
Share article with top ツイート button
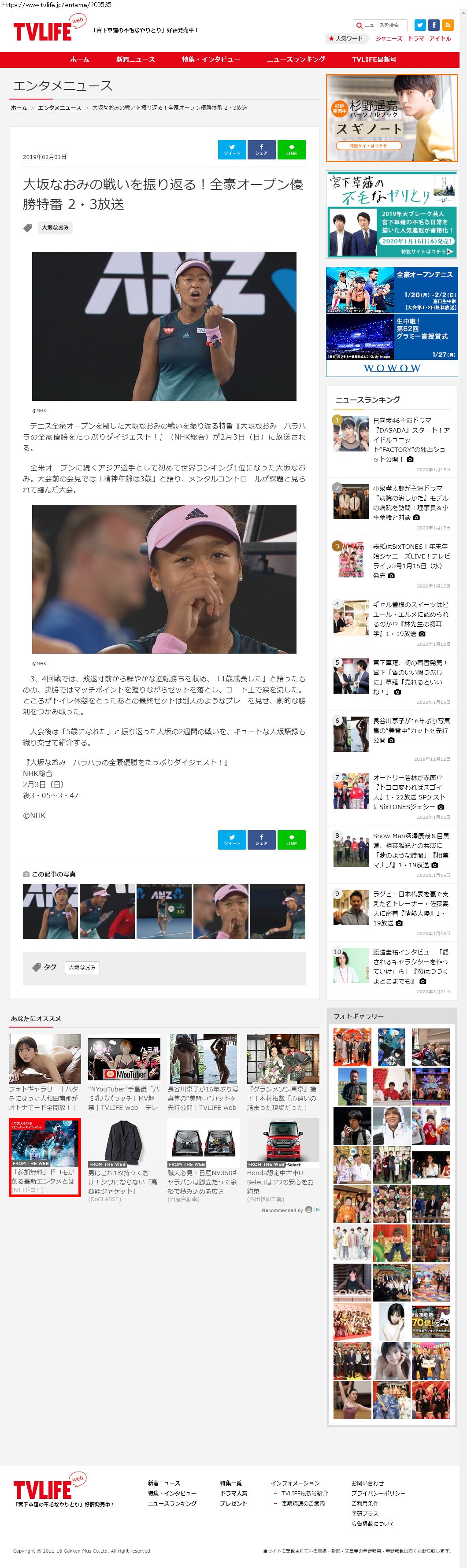pos(231,149)
